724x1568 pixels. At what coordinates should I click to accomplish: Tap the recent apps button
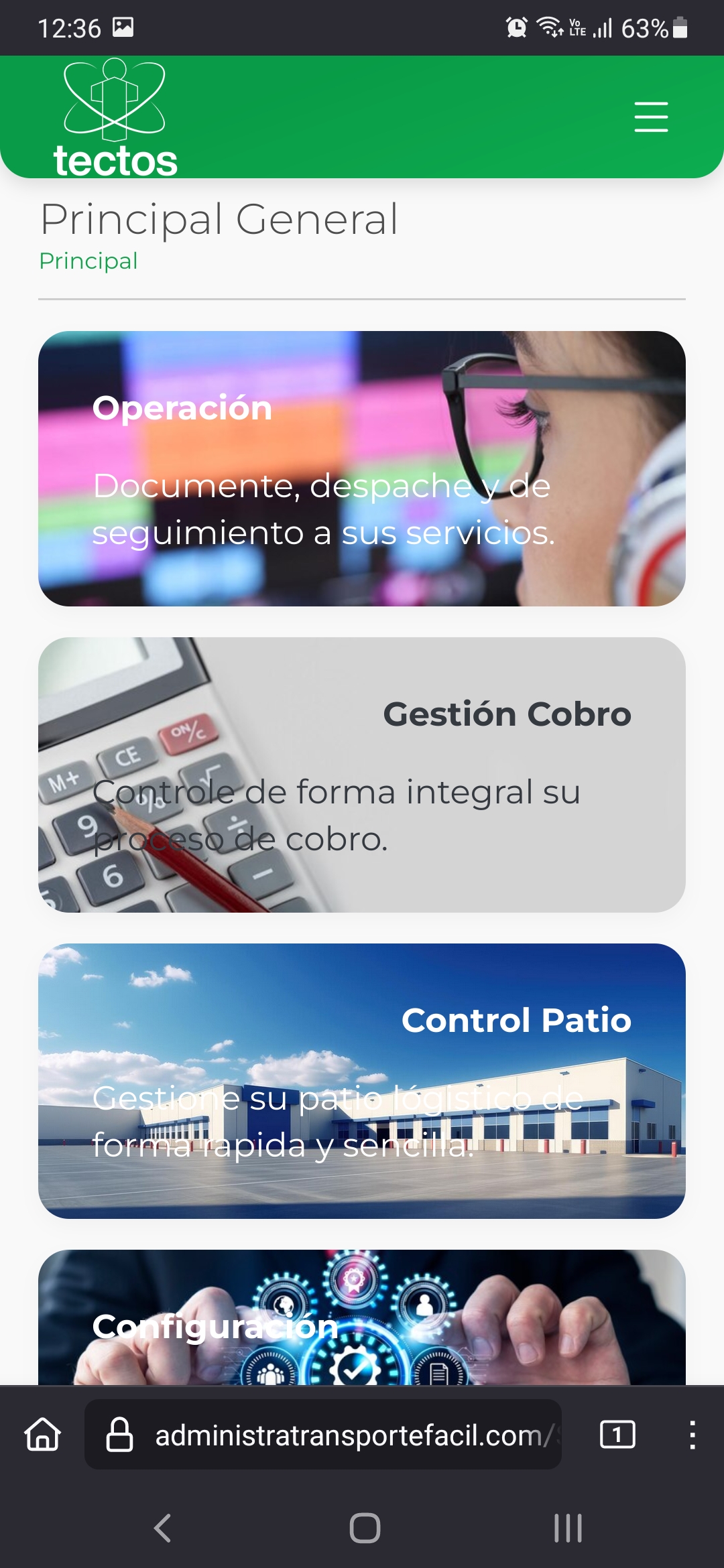[x=566, y=1530]
